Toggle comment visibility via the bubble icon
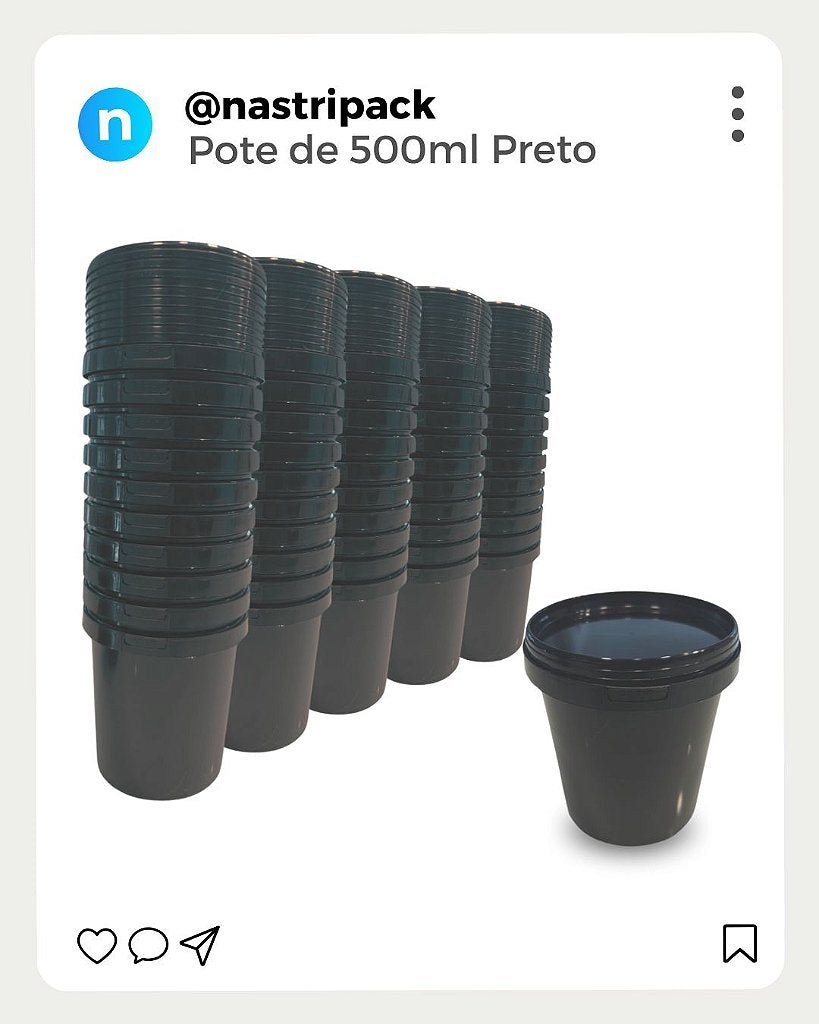Viewport: 819px width, 1024px height. click(147, 943)
